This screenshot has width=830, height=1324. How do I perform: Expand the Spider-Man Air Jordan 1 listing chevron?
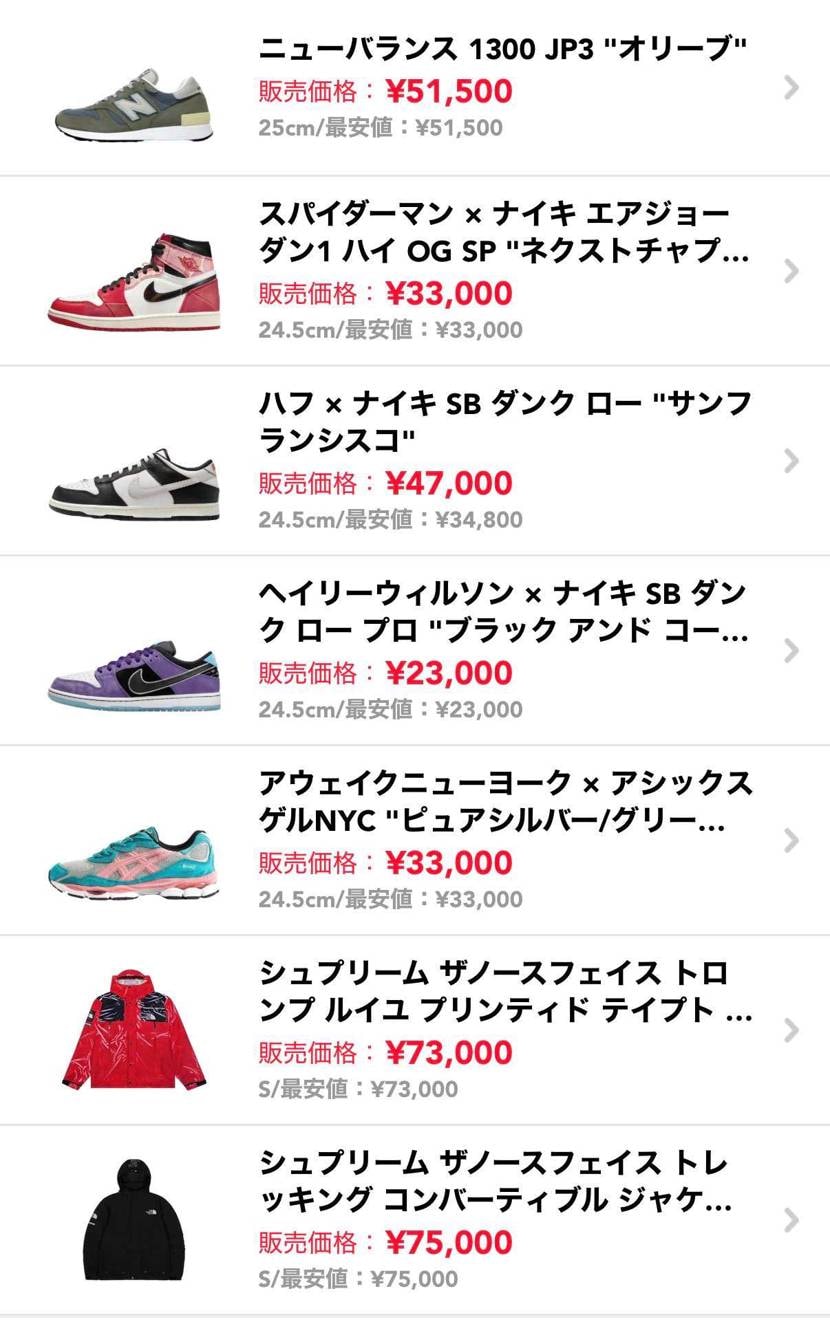[x=791, y=271]
